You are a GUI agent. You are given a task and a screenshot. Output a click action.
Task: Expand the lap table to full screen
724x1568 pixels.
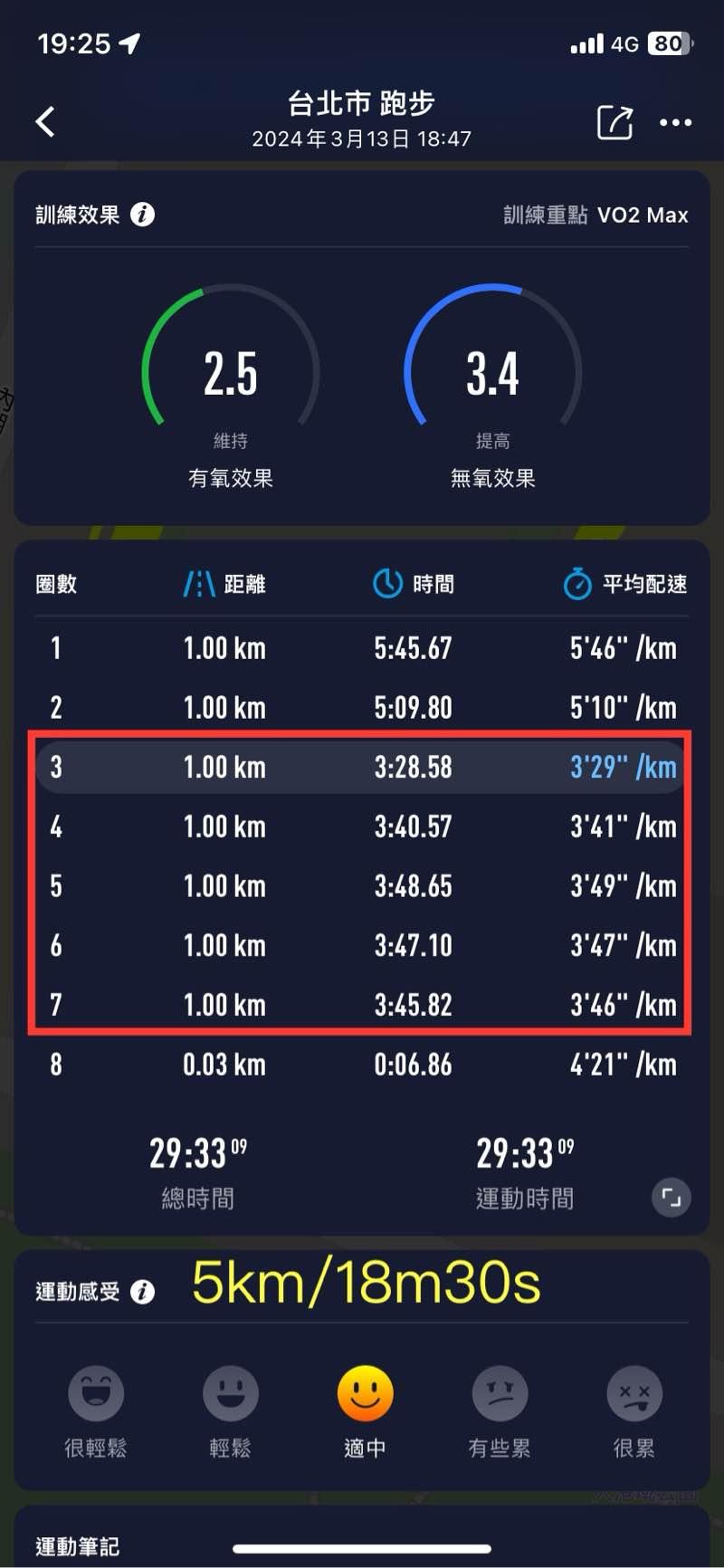671,1198
